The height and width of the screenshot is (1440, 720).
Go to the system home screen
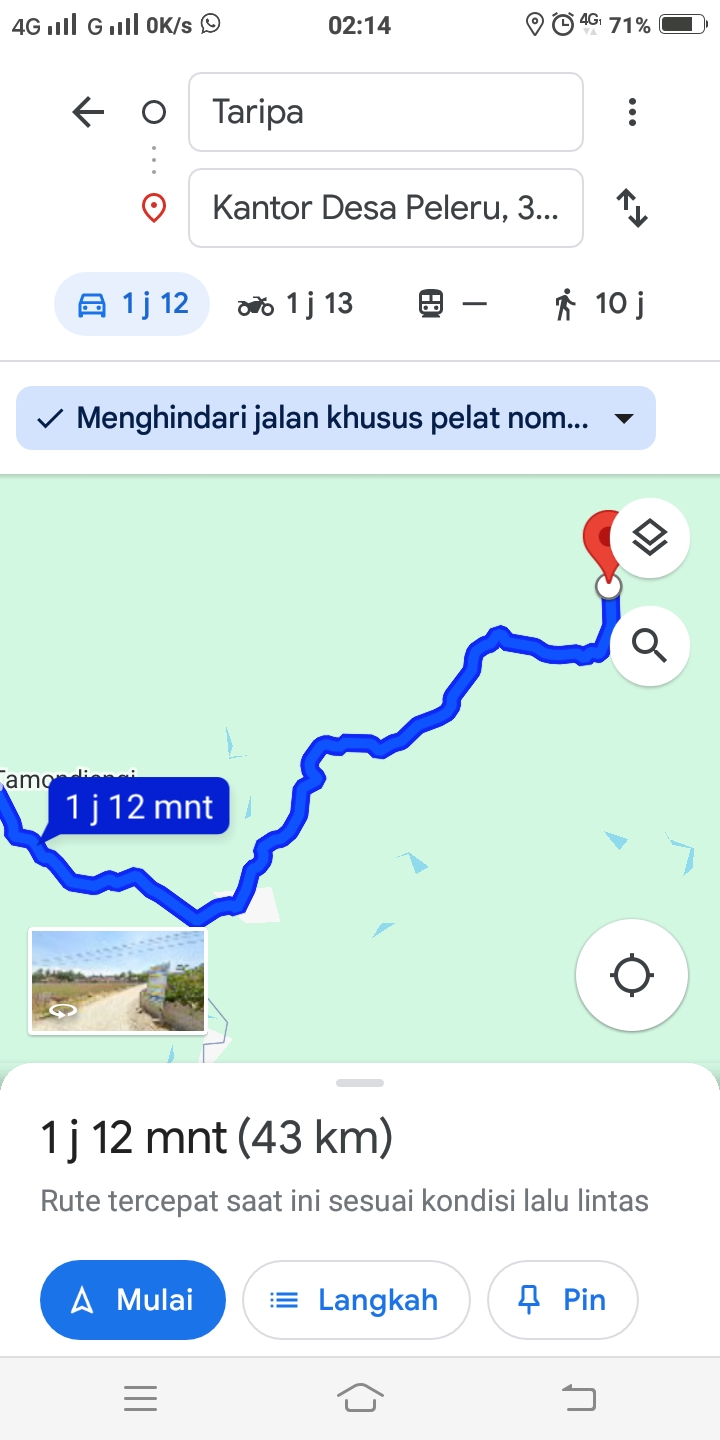point(360,1398)
